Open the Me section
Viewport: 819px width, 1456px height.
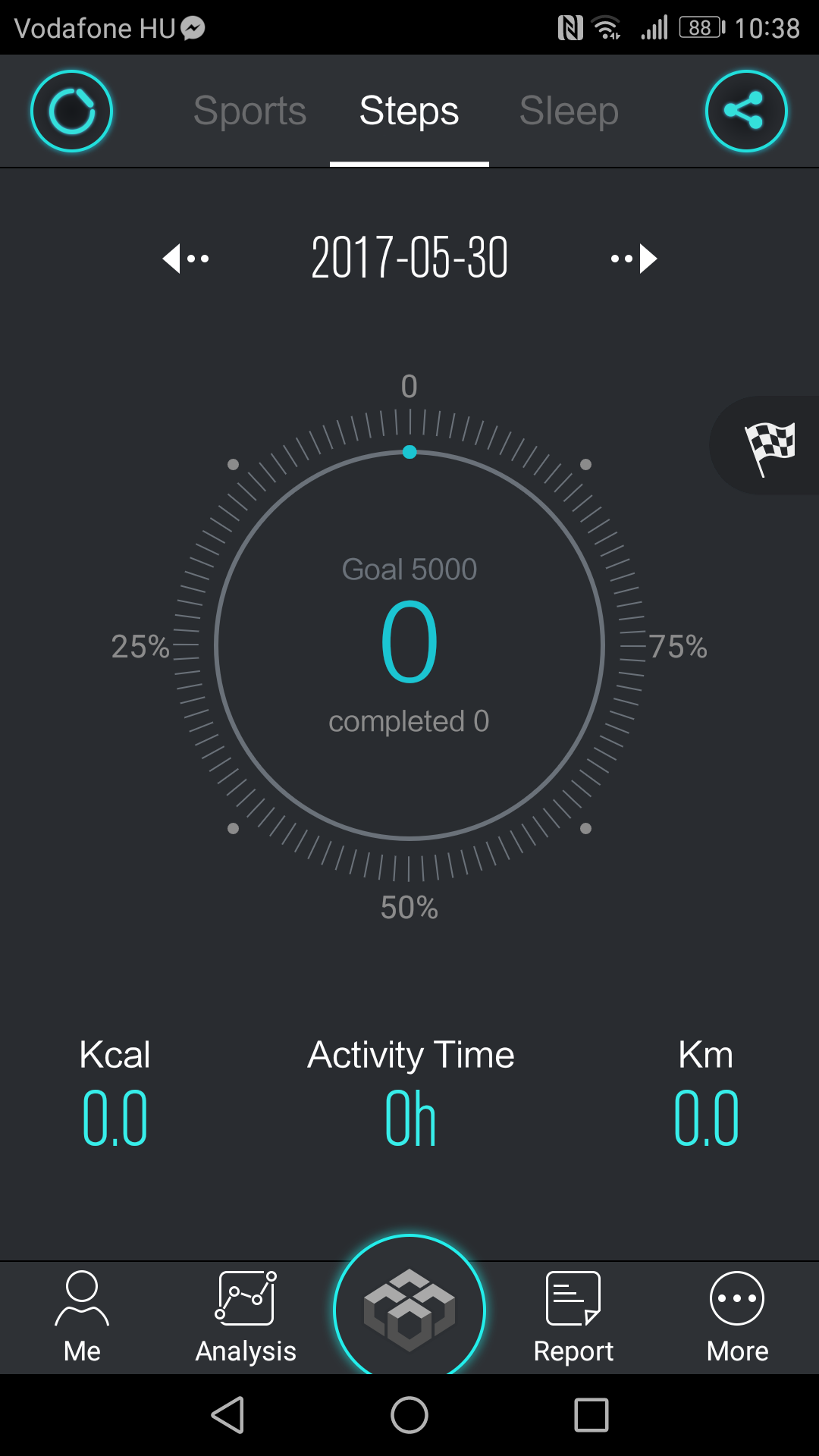coord(82,1317)
